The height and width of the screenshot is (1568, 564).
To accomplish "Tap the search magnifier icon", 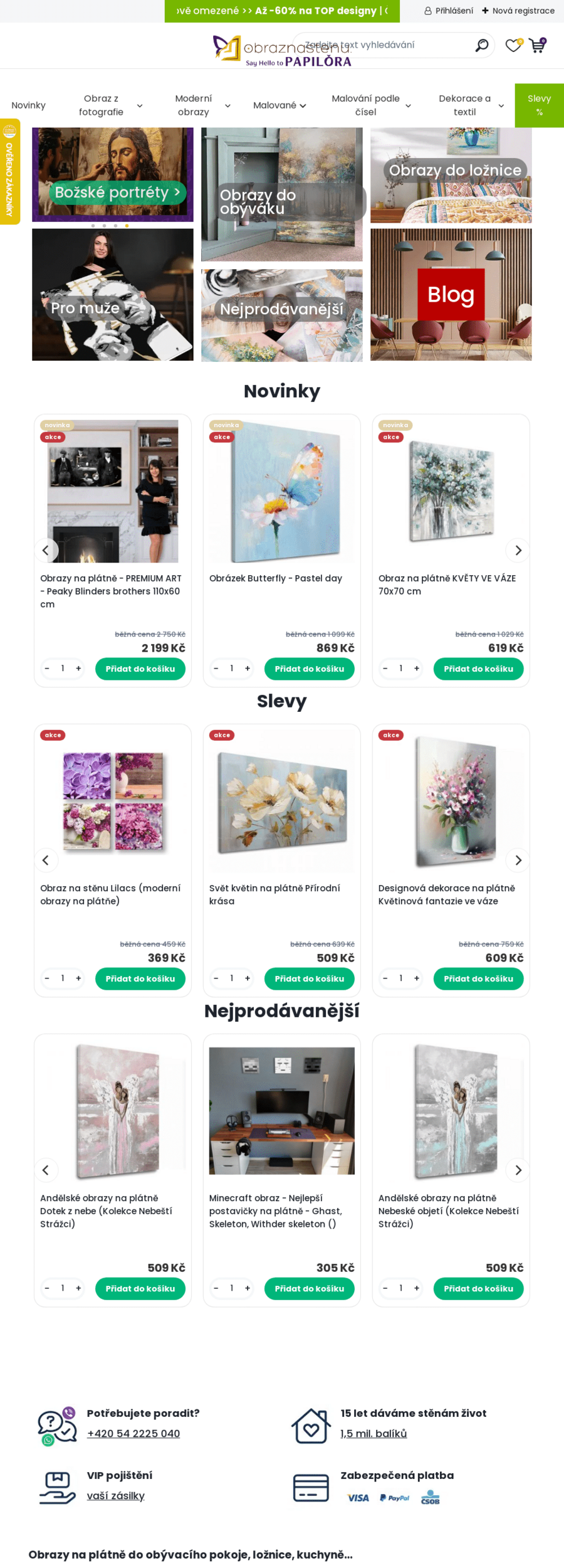I will pyautogui.click(x=481, y=45).
